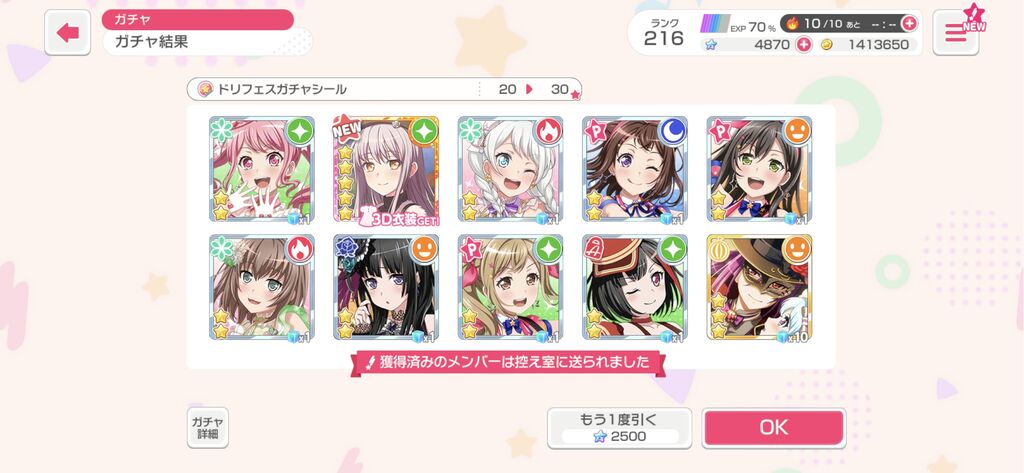1024x473 pixels.
Task: Open the masked top-hat card with x10
Action: 759,287
